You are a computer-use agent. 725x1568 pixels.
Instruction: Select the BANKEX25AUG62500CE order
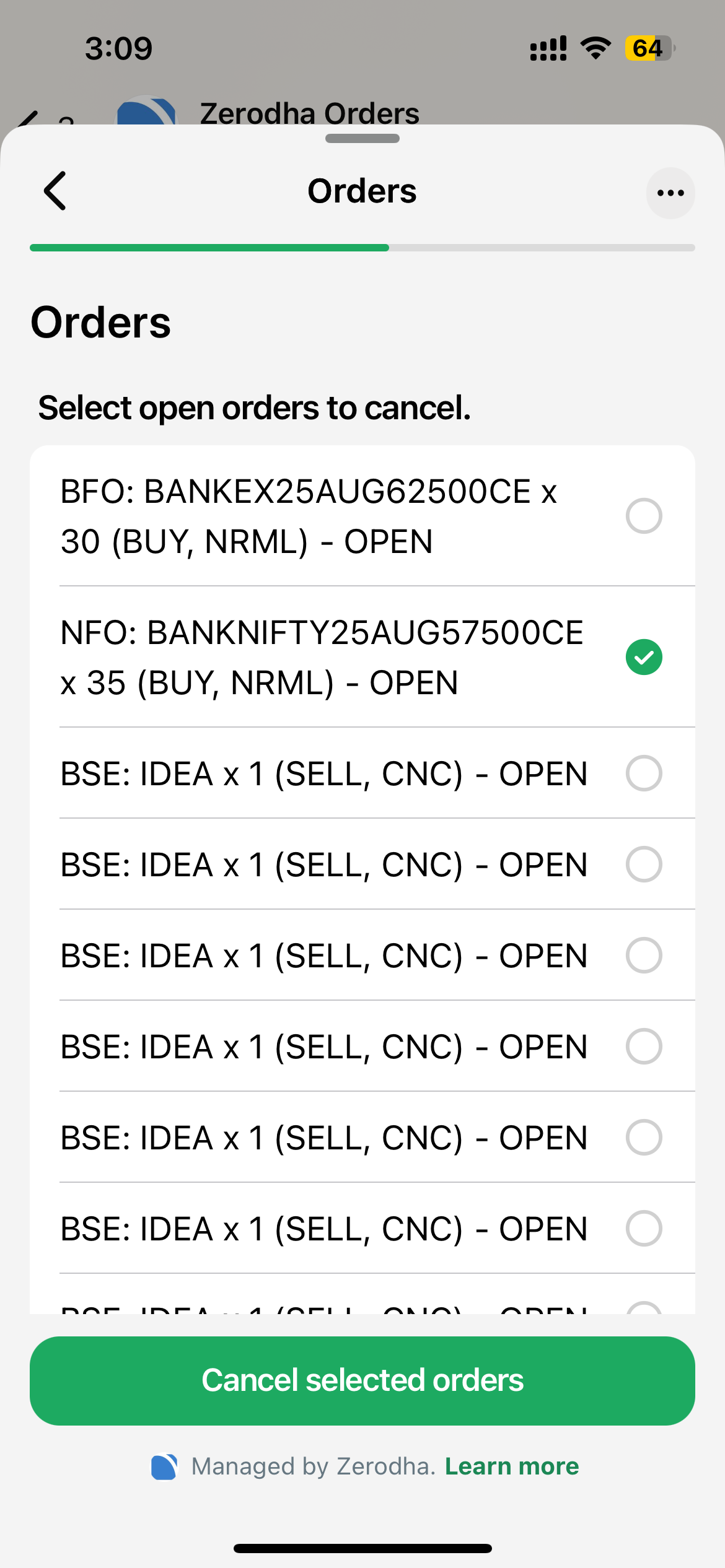(362, 516)
